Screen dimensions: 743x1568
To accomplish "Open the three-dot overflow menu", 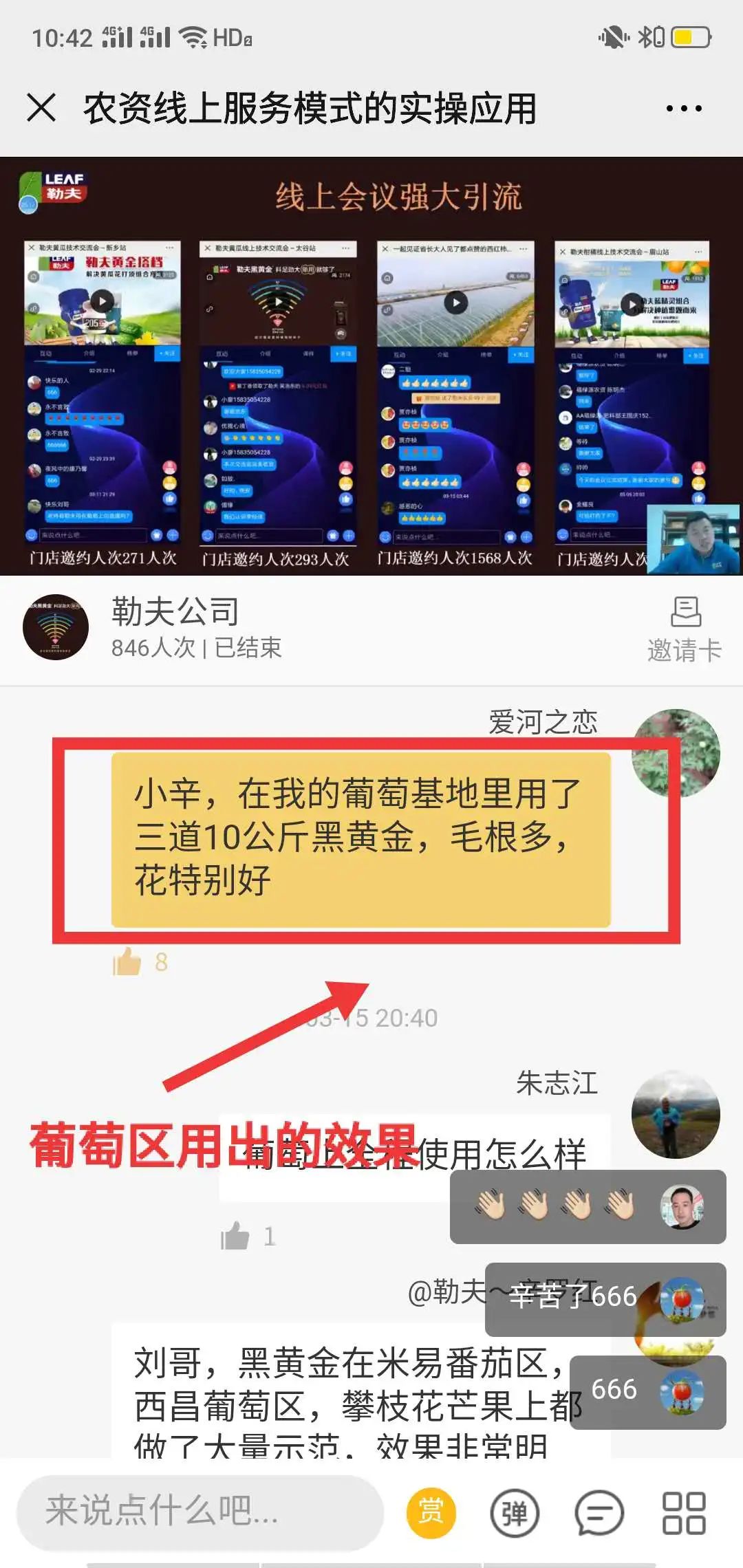I will [x=684, y=108].
